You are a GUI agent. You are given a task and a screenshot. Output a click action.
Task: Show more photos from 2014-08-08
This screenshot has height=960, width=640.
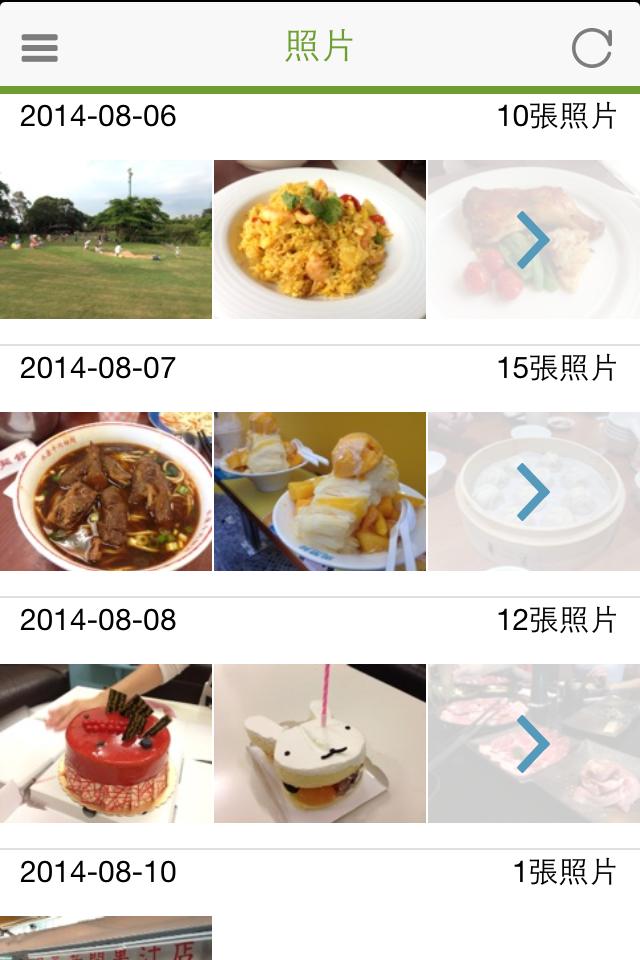(x=533, y=743)
